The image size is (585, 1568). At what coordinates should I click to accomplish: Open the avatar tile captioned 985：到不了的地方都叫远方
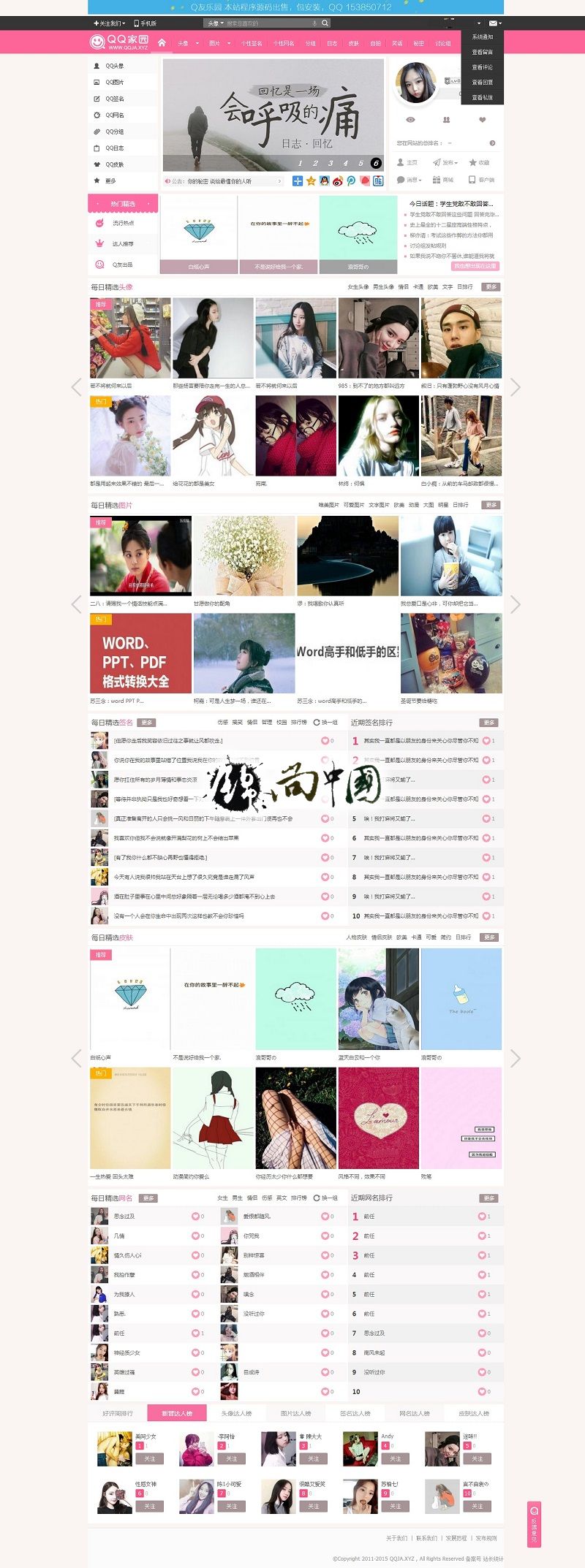(378, 338)
